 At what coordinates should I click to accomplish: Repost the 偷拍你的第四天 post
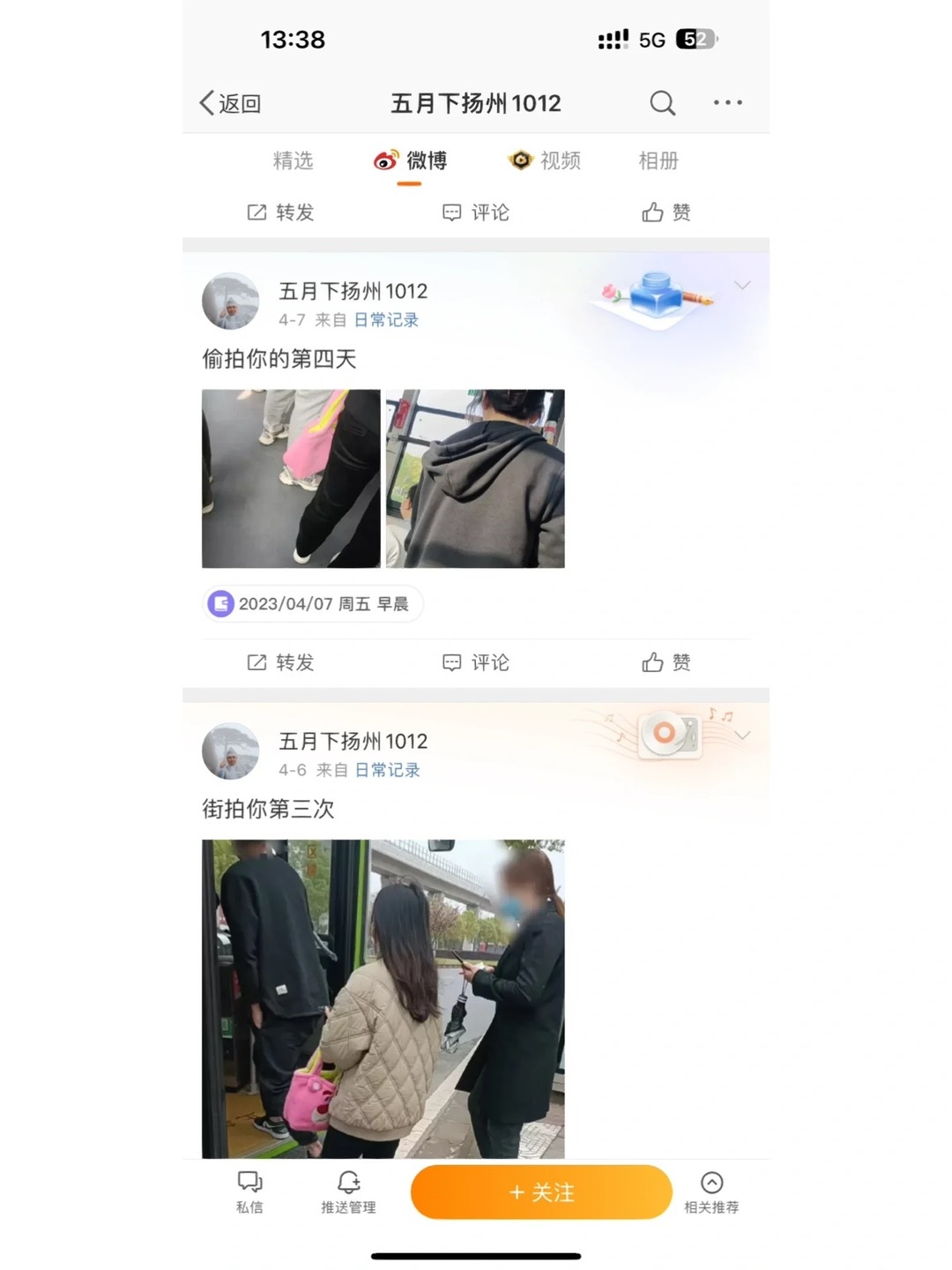coord(280,662)
